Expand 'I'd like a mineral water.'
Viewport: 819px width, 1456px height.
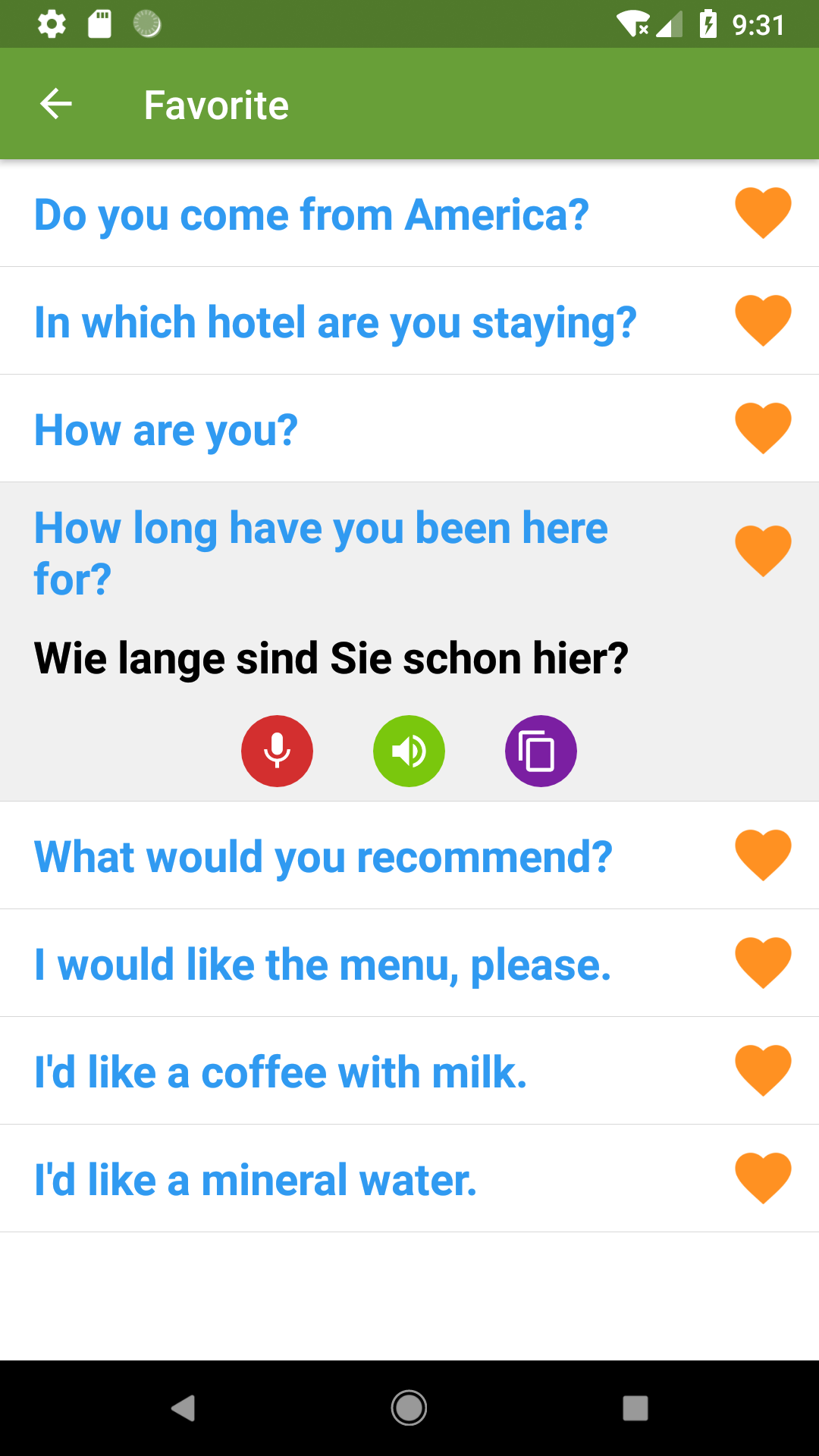pos(256,1180)
